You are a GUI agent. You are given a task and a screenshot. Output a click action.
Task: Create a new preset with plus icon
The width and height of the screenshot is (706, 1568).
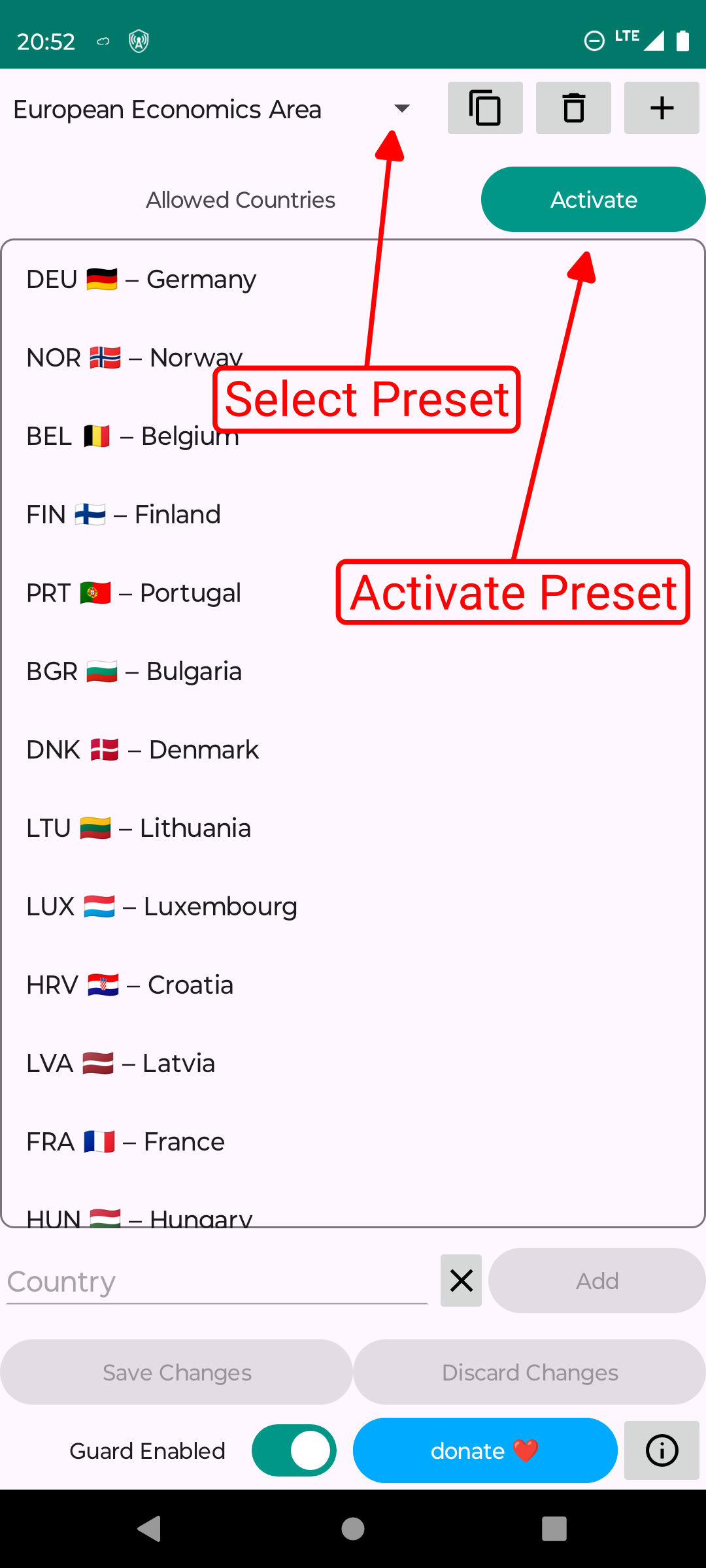pyautogui.click(x=662, y=108)
